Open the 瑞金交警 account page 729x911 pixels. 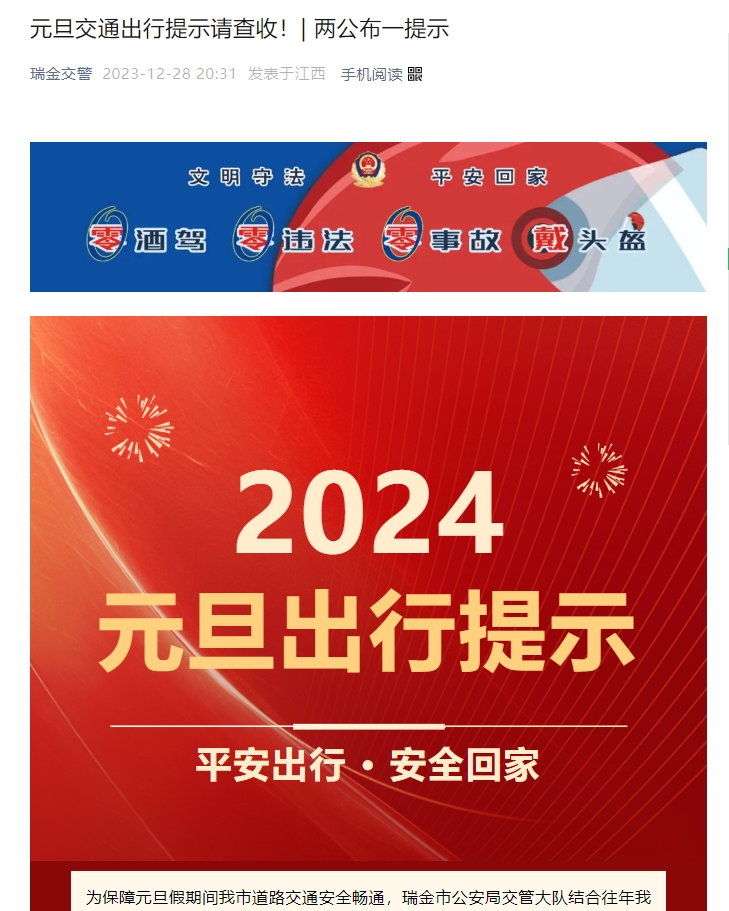(x=60, y=74)
